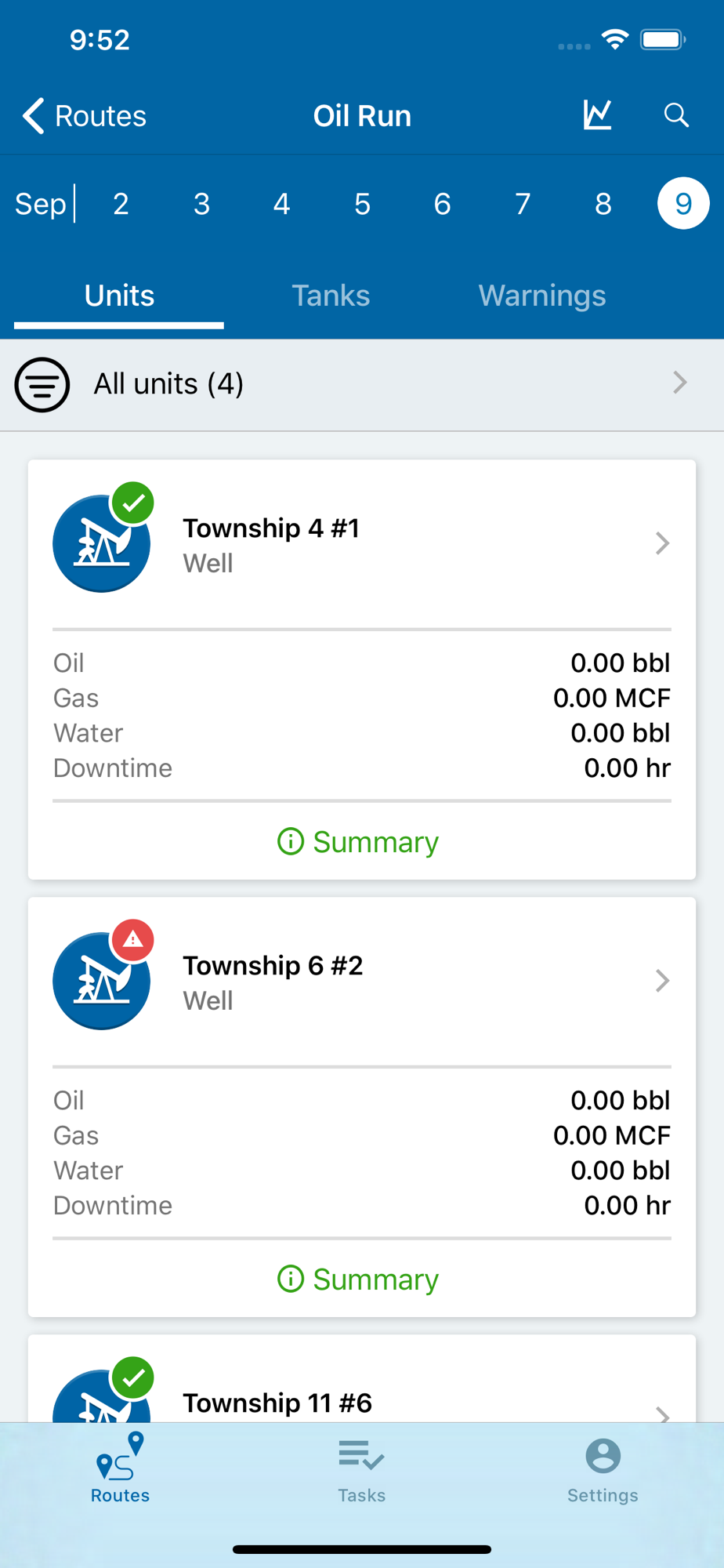Switch to the Tanks tab
Viewport: 724px width, 1568px height.
[x=331, y=296]
